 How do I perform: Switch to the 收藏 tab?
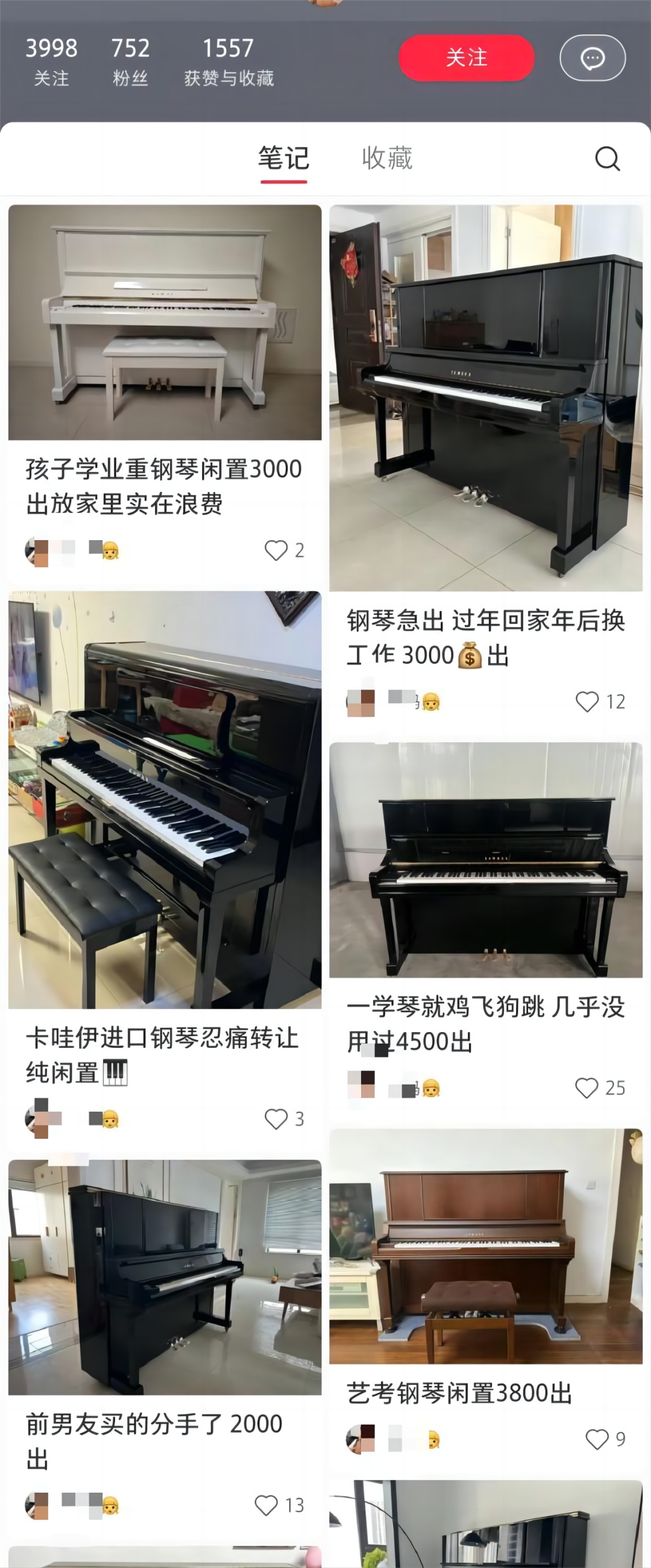pos(387,159)
